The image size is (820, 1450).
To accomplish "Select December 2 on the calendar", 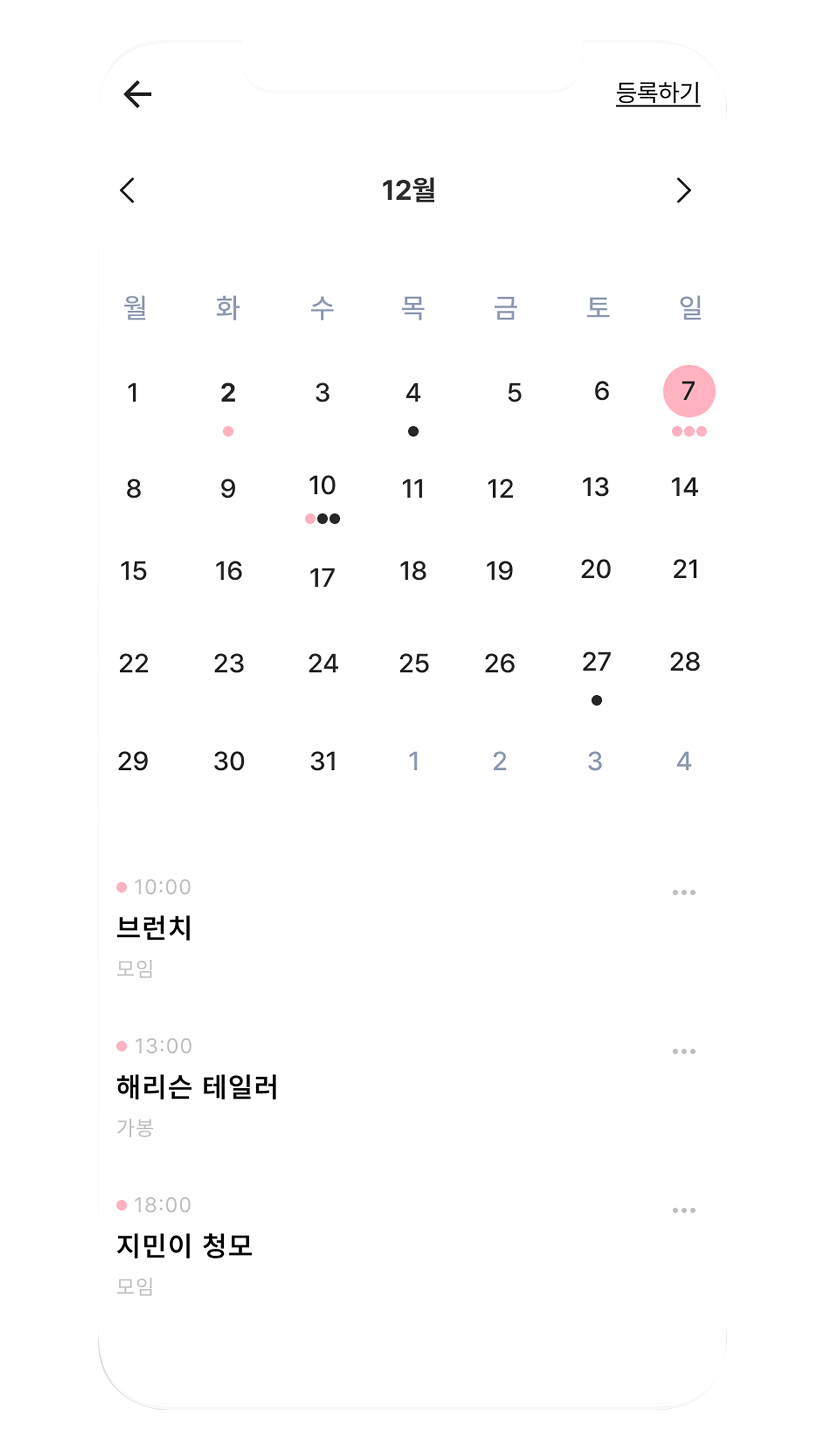I will coord(228,393).
